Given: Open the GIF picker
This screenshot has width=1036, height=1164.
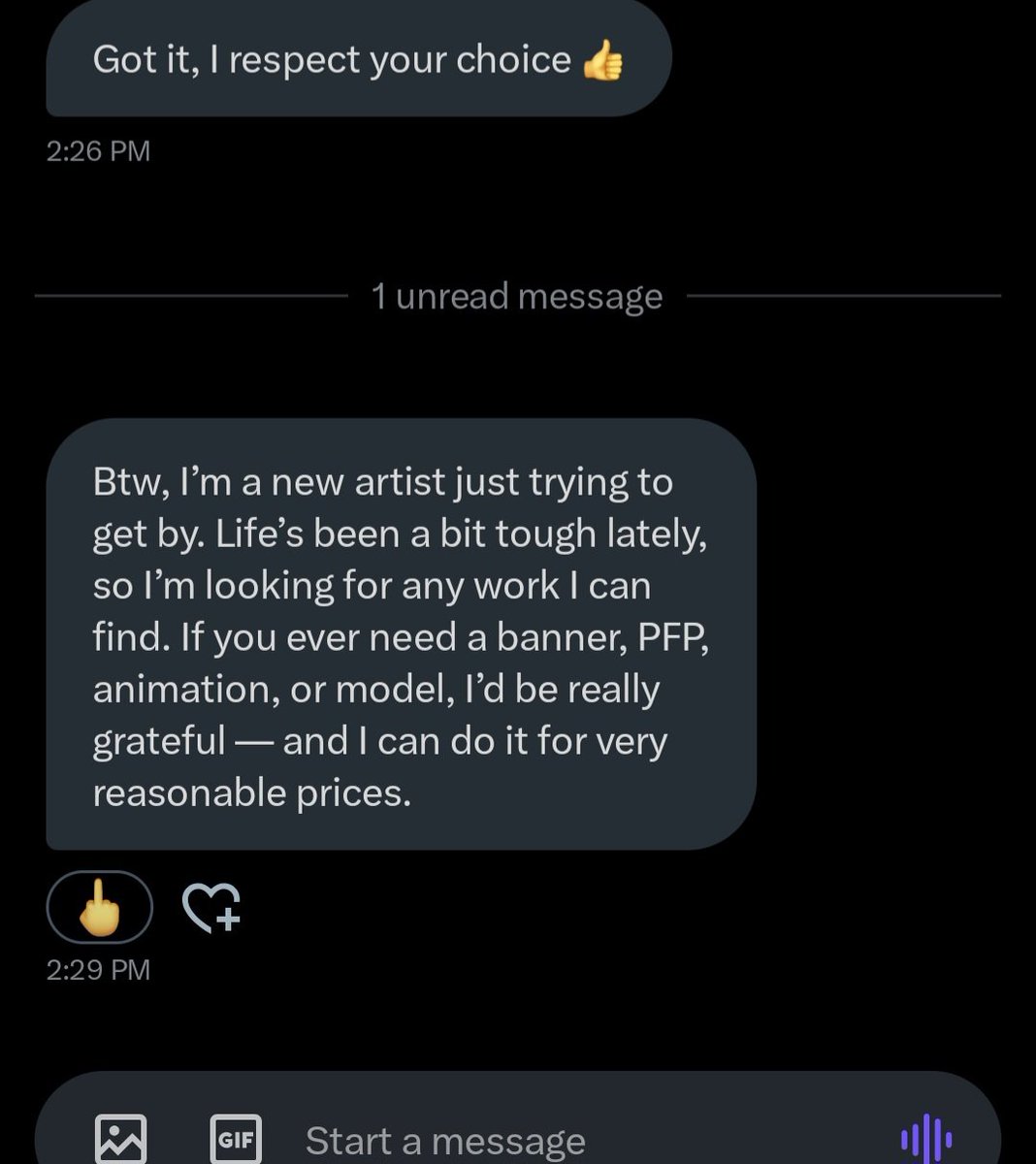Looking at the screenshot, I should (x=236, y=1138).
